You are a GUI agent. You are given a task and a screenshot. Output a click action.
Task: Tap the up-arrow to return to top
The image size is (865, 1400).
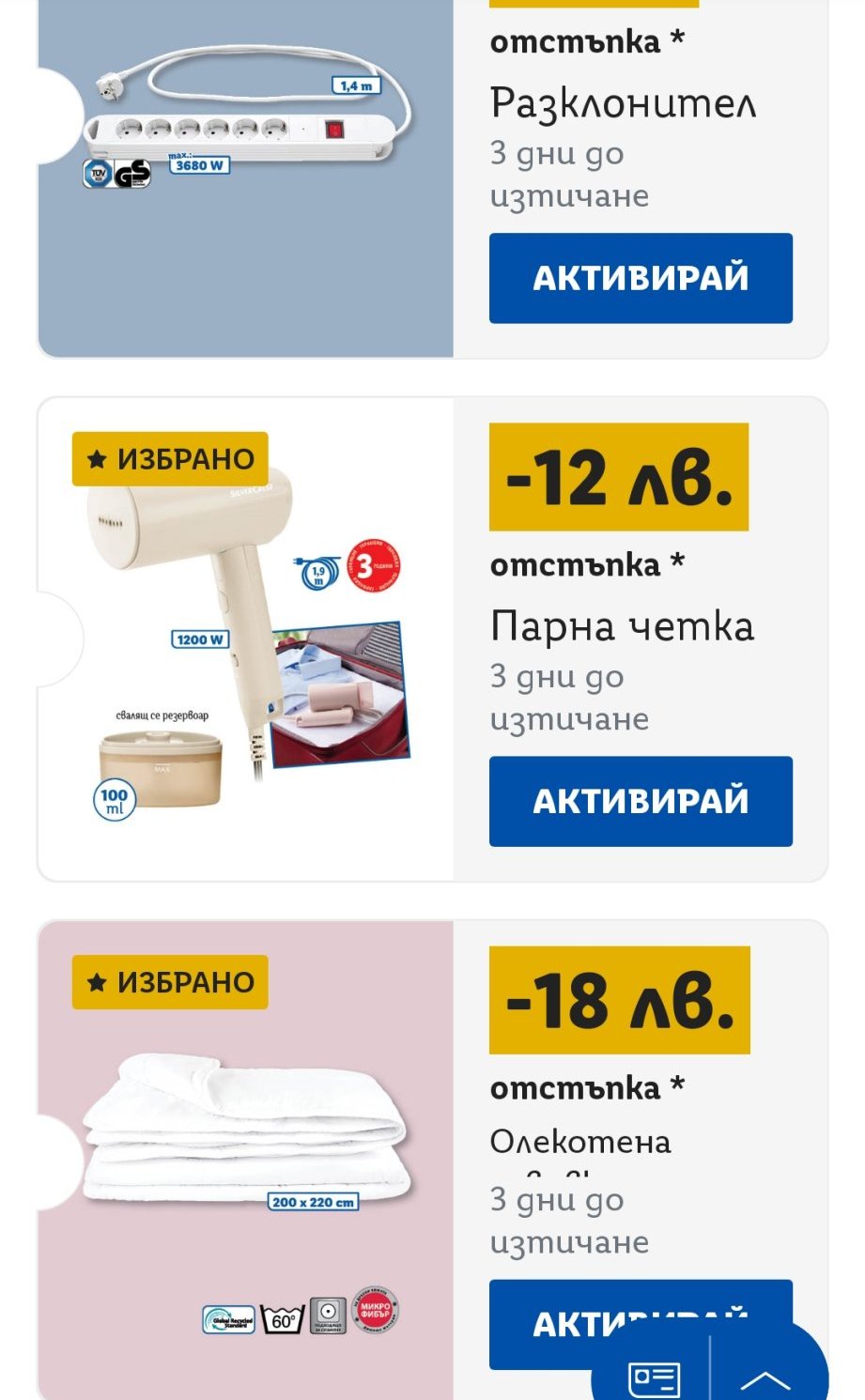[765, 1377]
